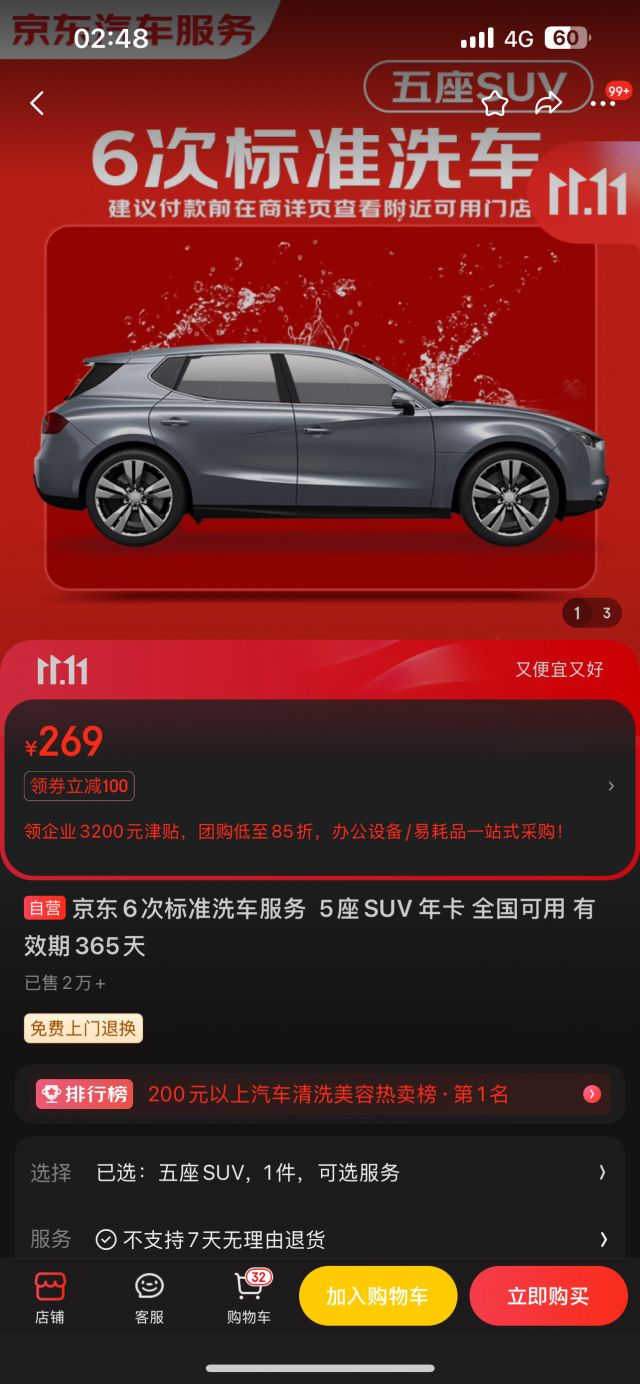Go back to the previous page
640x1384 pixels.
click(x=37, y=103)
